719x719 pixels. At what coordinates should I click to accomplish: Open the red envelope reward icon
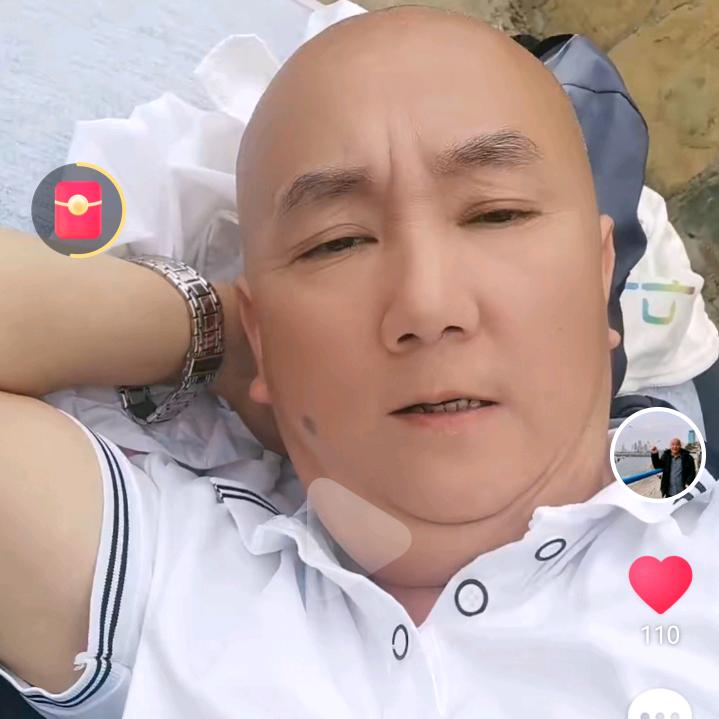tap(78, 210)
